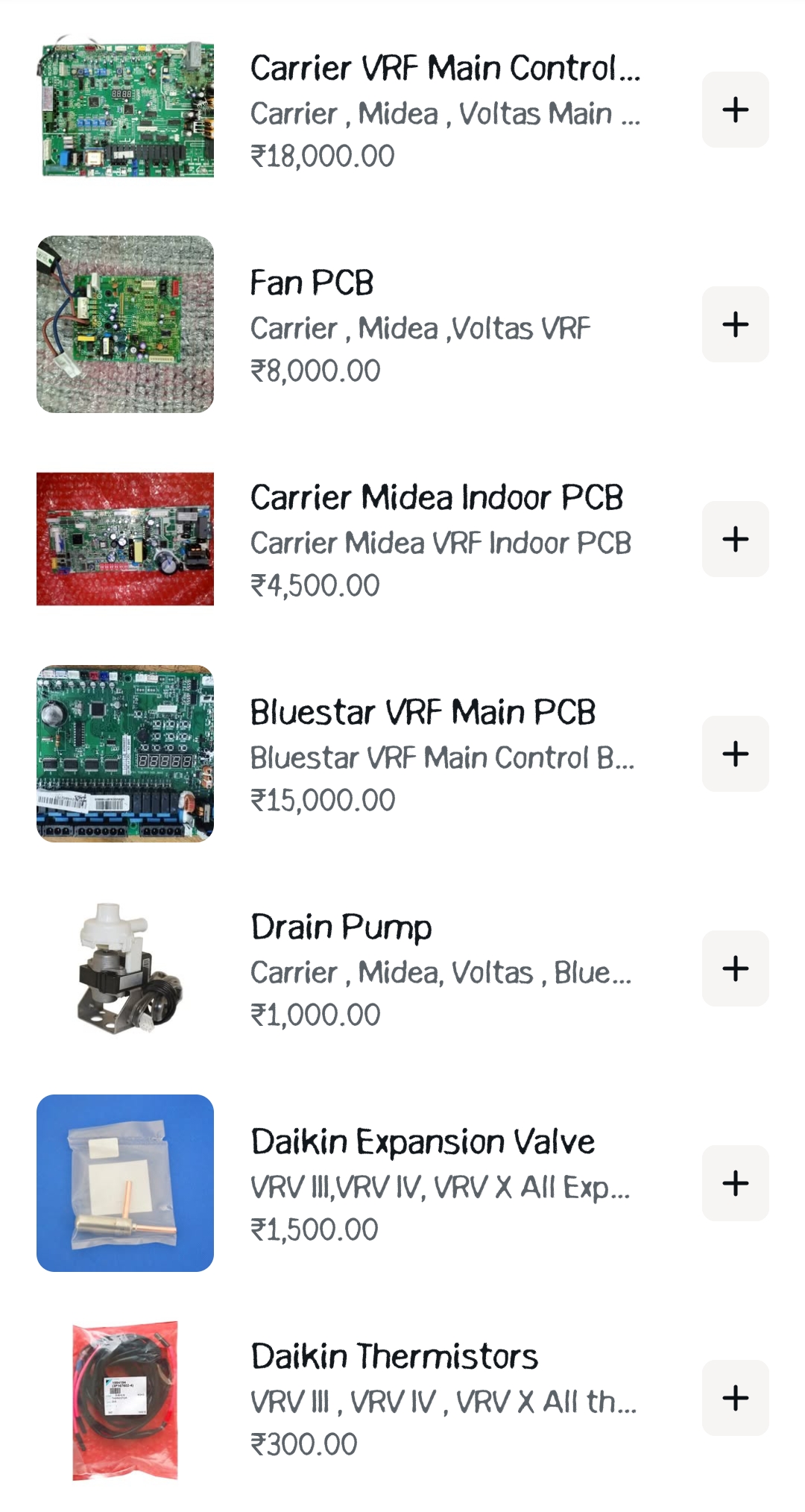Open the Carrier VRF Main Control listing
Image resolution: width=805 pixels, height=1512 pixels.
[444, 69]
